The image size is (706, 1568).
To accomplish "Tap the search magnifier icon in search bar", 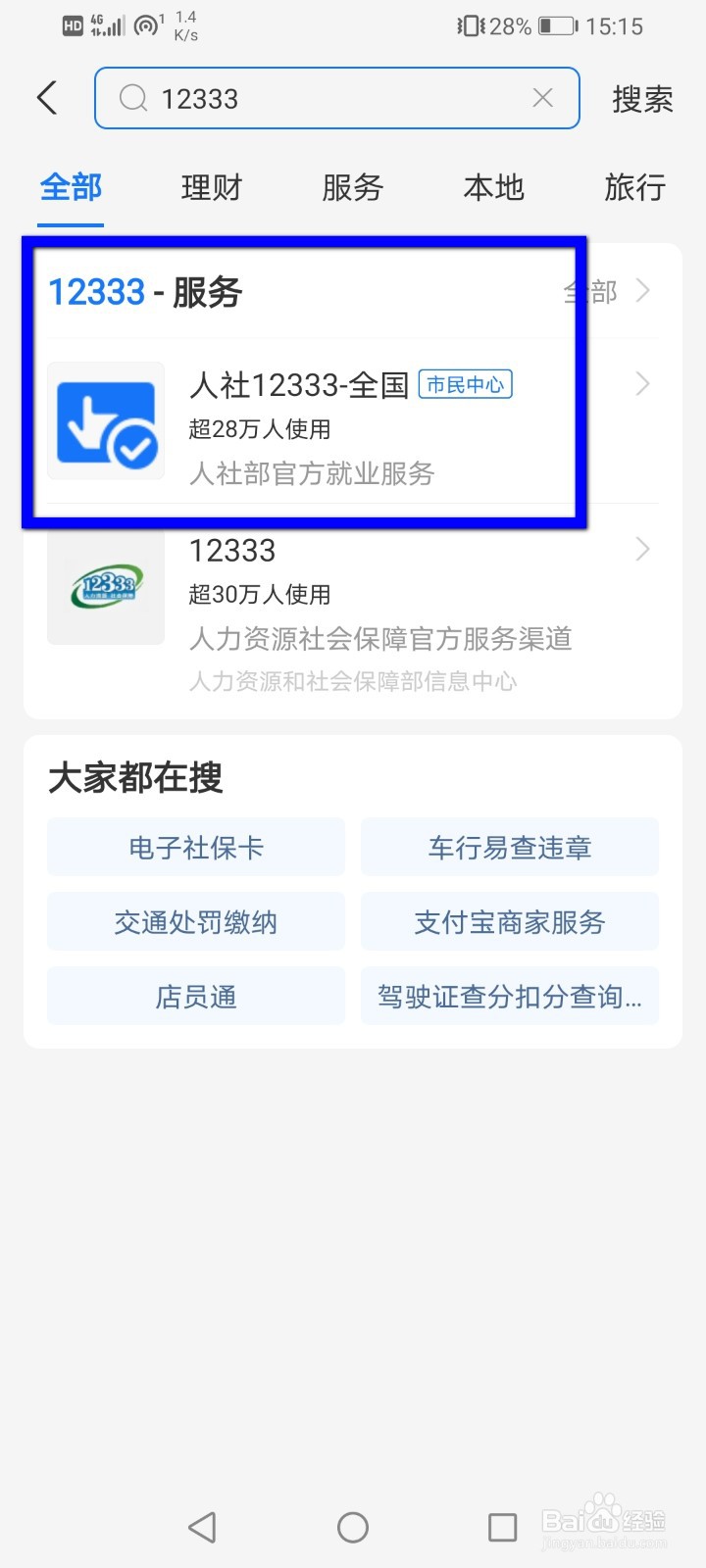I will click(132, 98).
